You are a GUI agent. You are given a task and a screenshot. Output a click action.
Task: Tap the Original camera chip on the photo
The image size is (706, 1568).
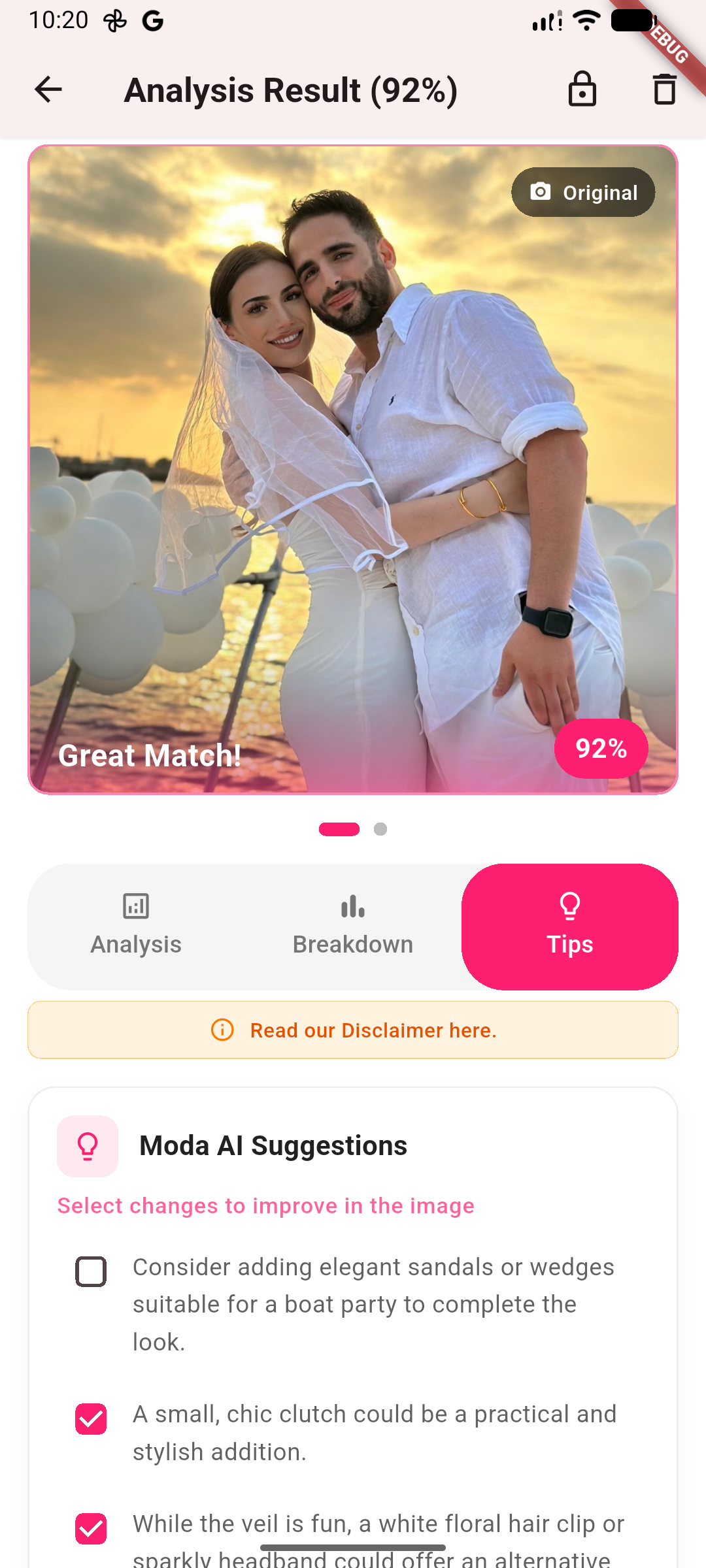click(583, 193)
